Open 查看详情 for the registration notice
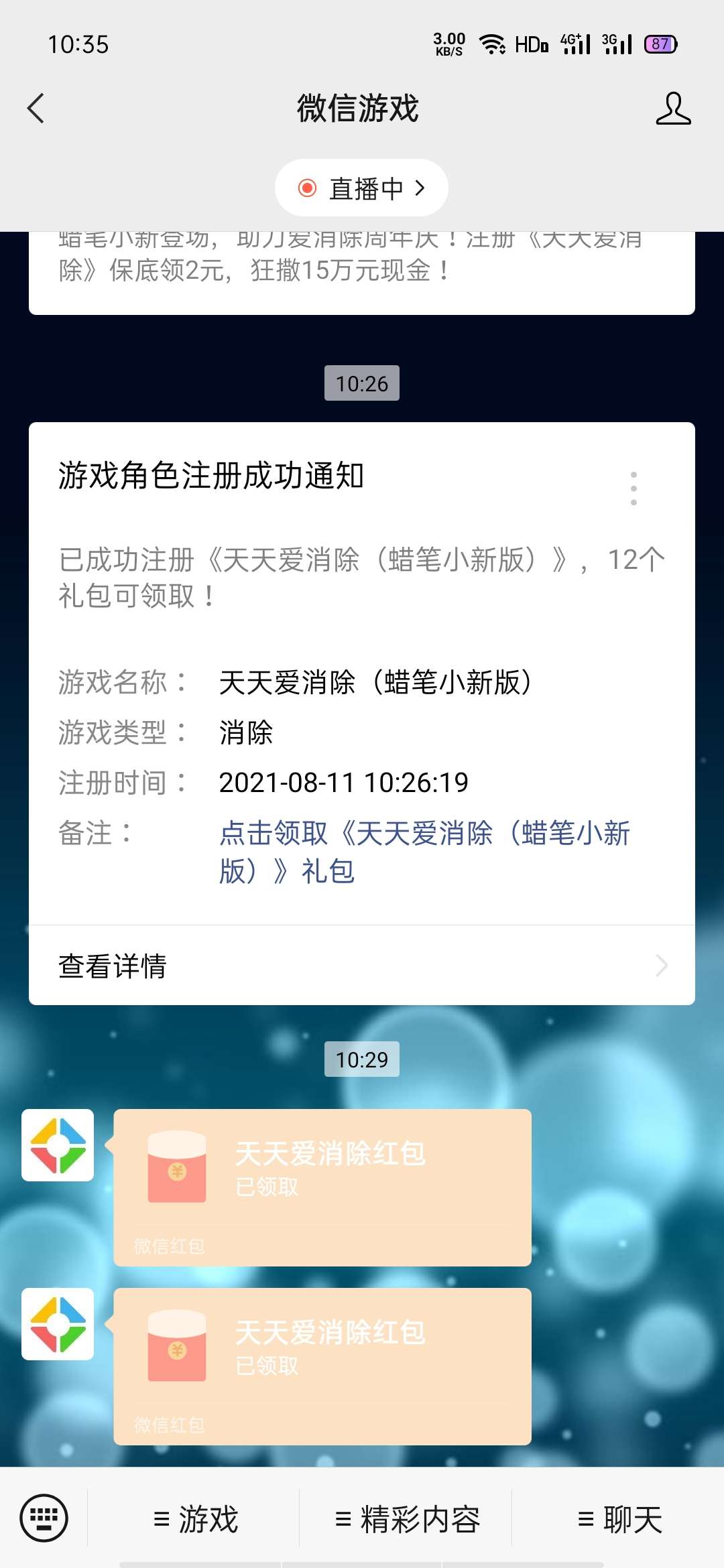Image resolution: width=724 pixels, height=1568 pixels. (361, 966)
